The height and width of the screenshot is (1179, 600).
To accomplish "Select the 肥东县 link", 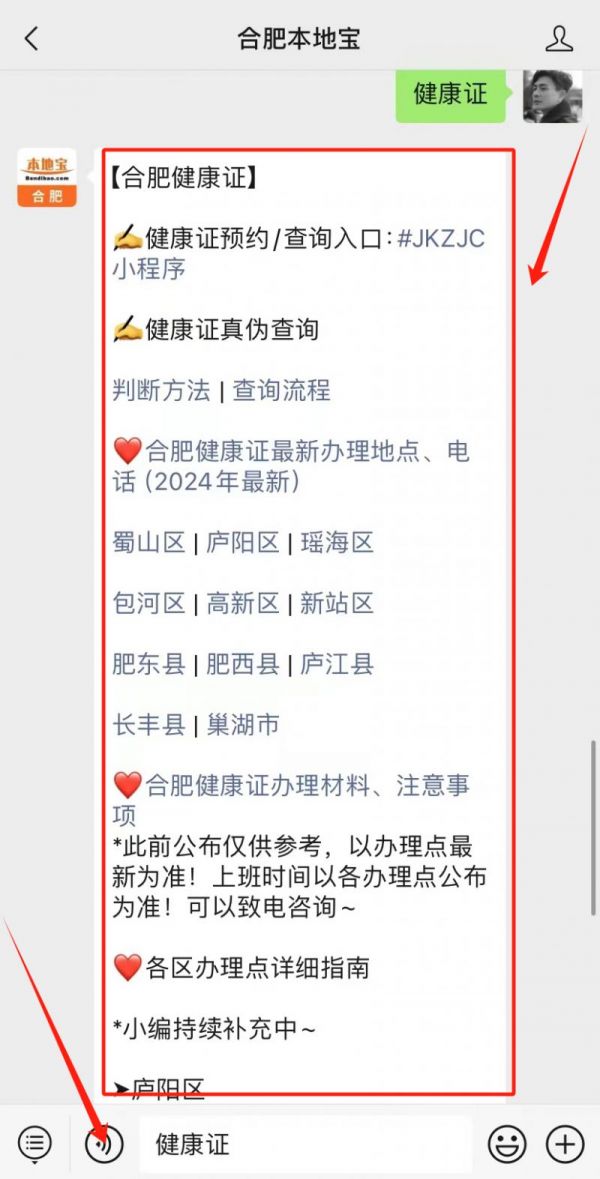I will pyautogui.click(x=149, y=665).
